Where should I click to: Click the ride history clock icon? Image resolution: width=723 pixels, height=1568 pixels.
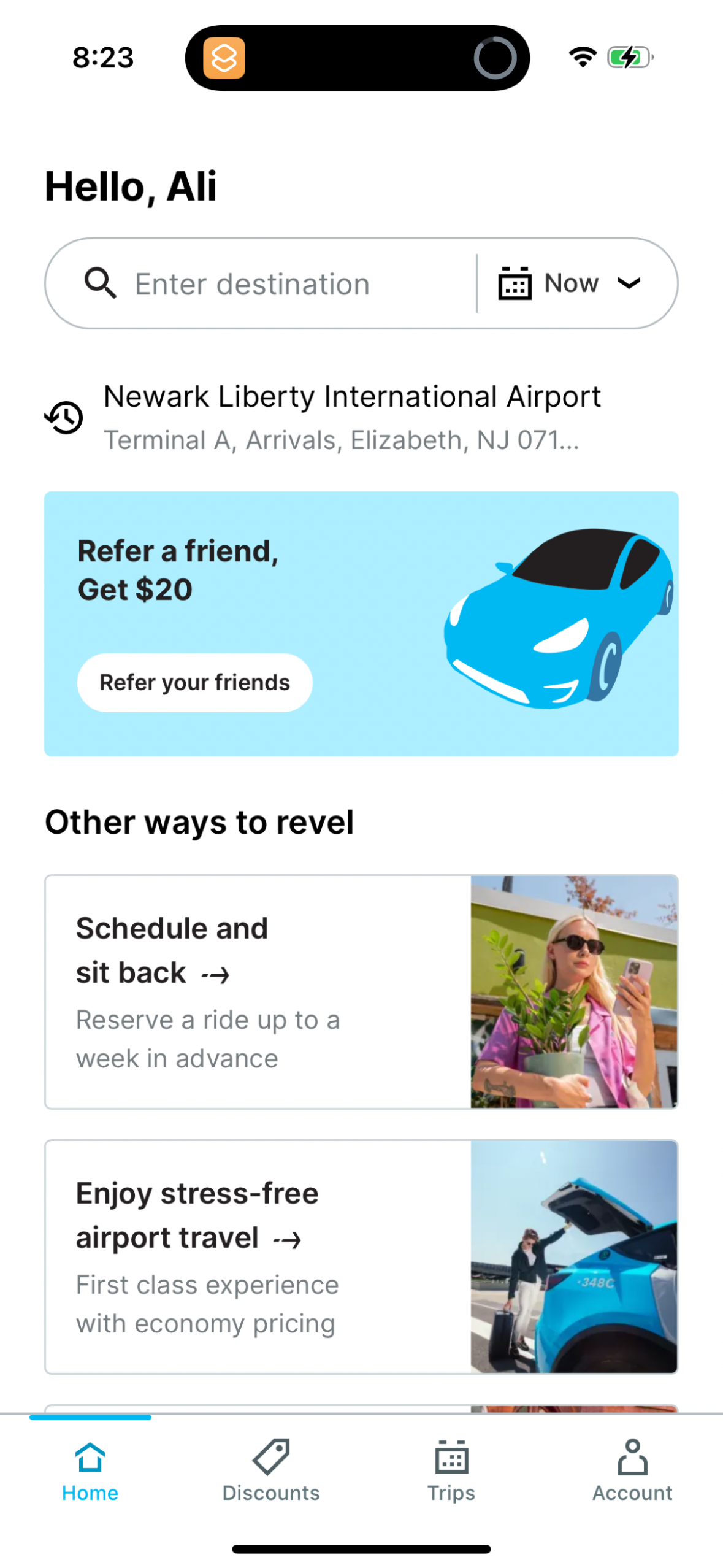click(x=62, y=418)
